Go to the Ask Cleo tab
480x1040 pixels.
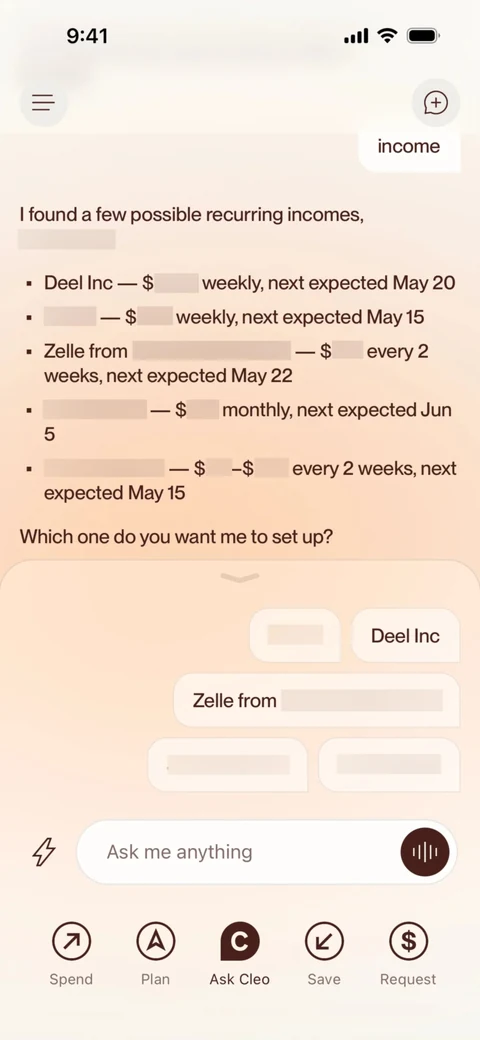[239, 954]
